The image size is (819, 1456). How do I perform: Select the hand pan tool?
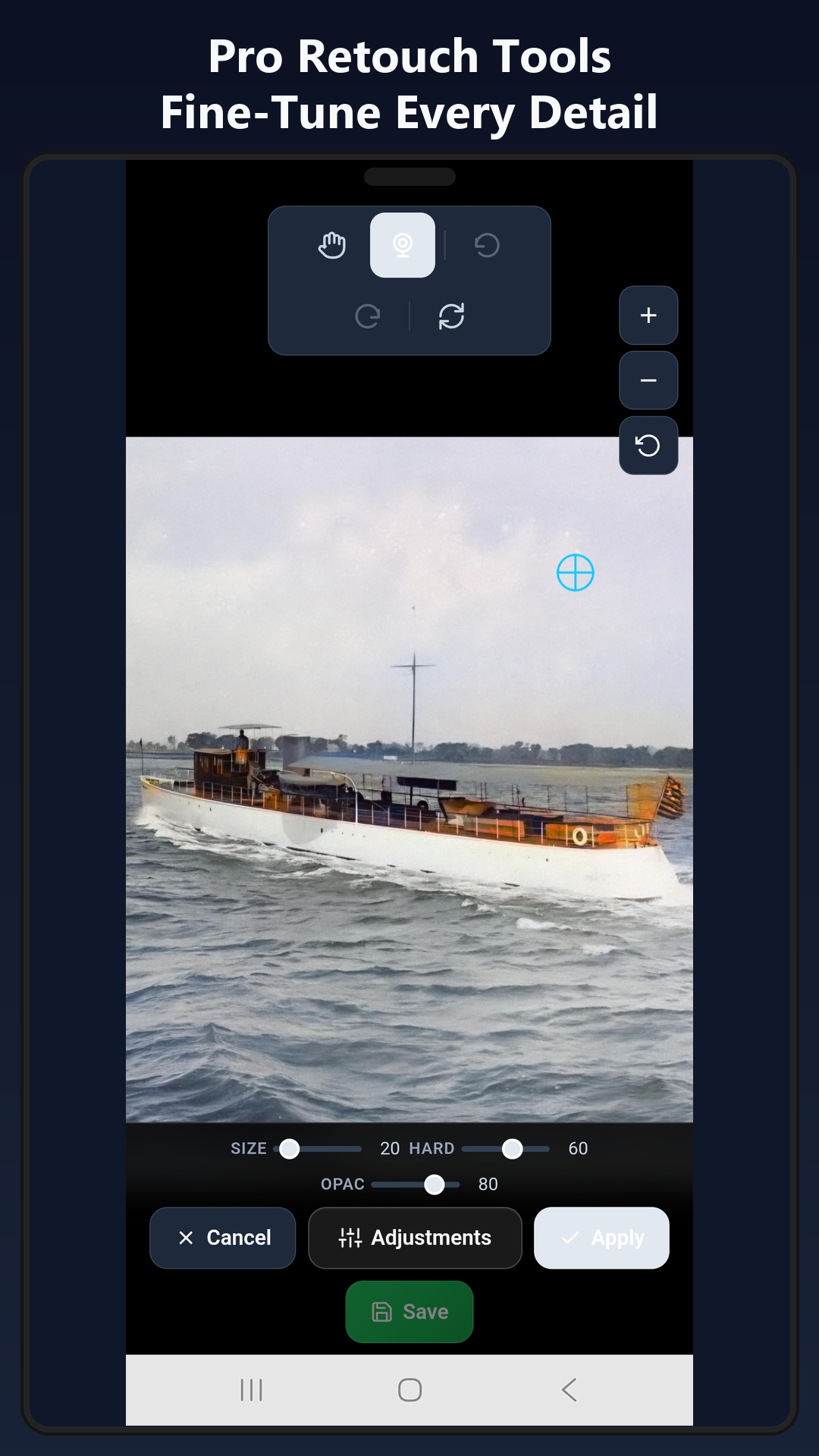[331, 244]
